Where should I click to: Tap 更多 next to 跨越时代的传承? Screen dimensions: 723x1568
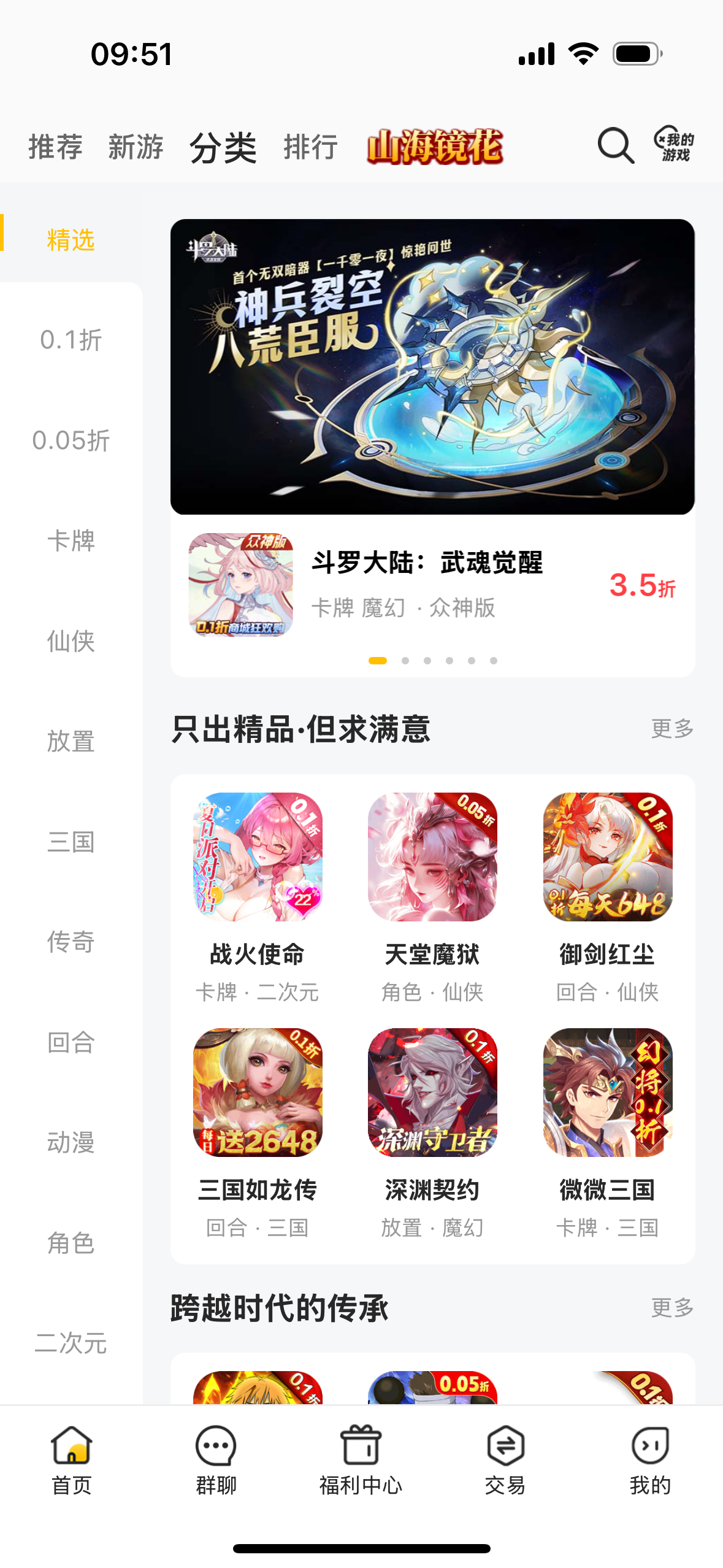click(x=672, y=1307)
